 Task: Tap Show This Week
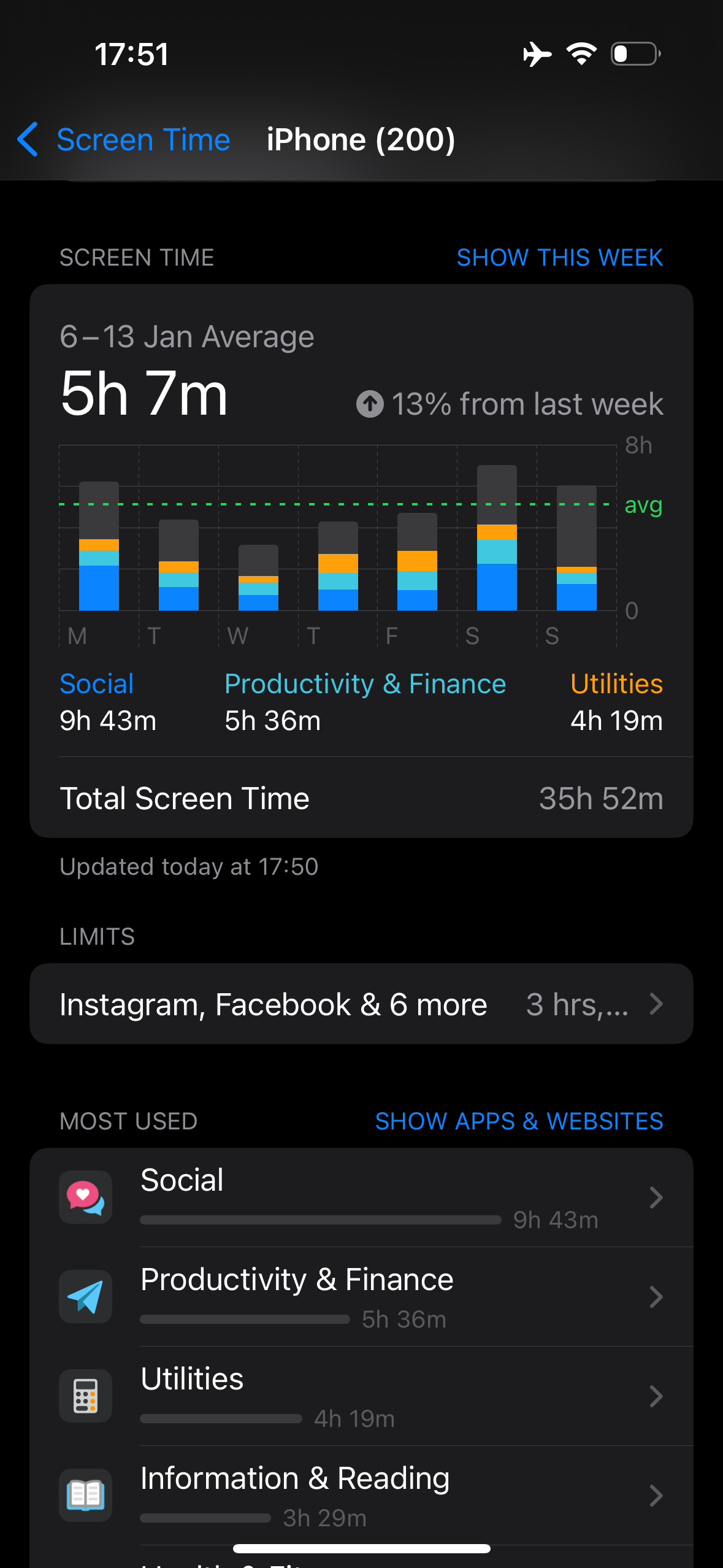(x=559, y=258)
